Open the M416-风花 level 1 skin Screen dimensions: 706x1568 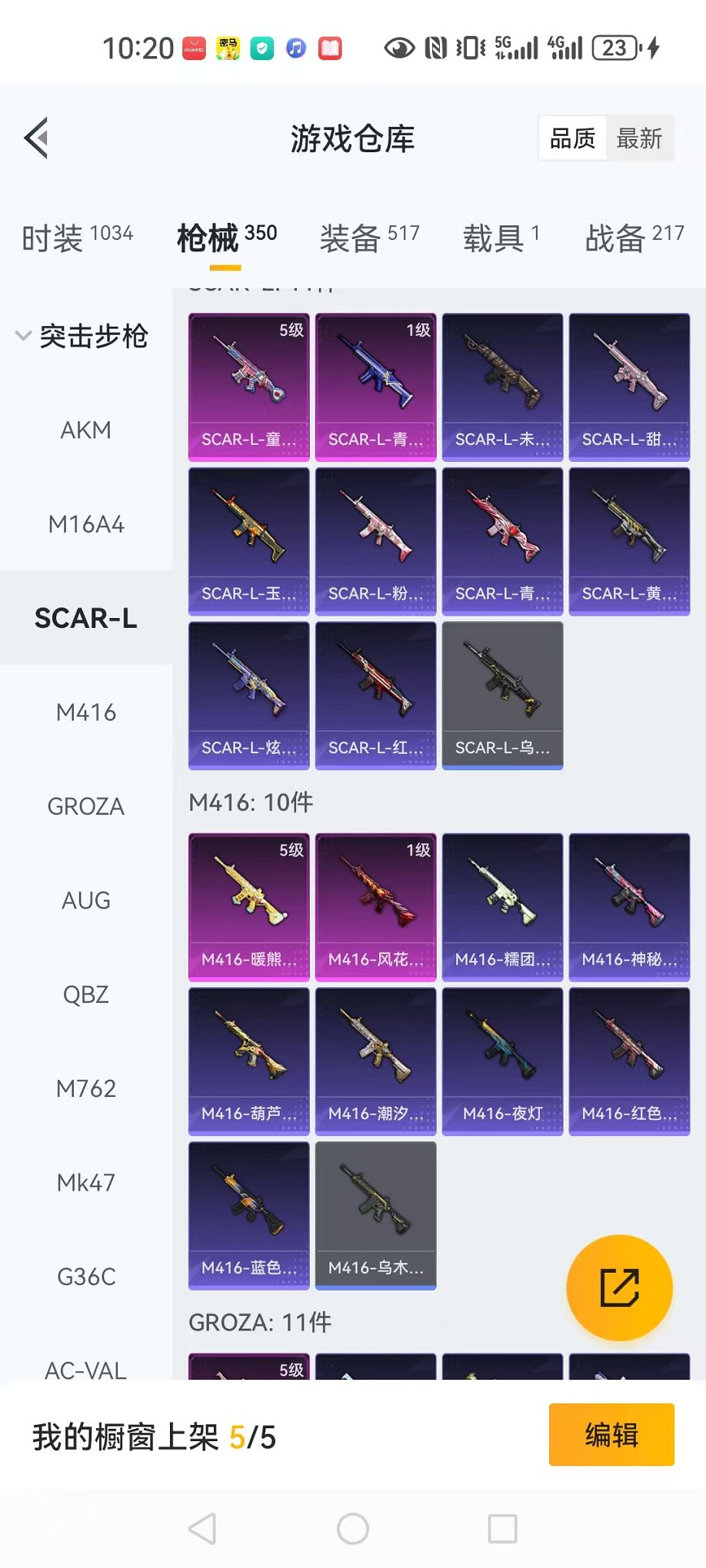(375, 907)
